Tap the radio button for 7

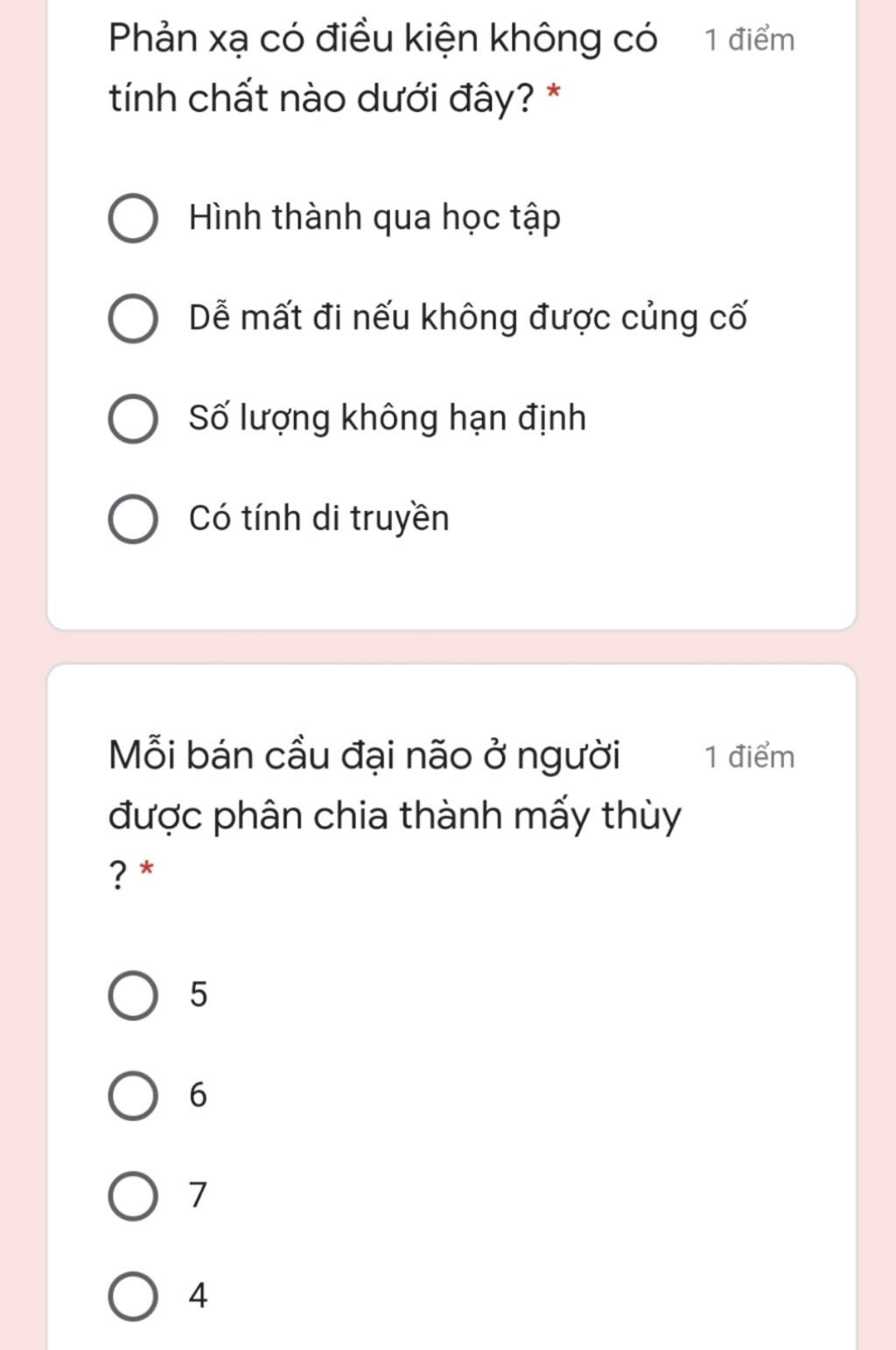pos(133,1196)
